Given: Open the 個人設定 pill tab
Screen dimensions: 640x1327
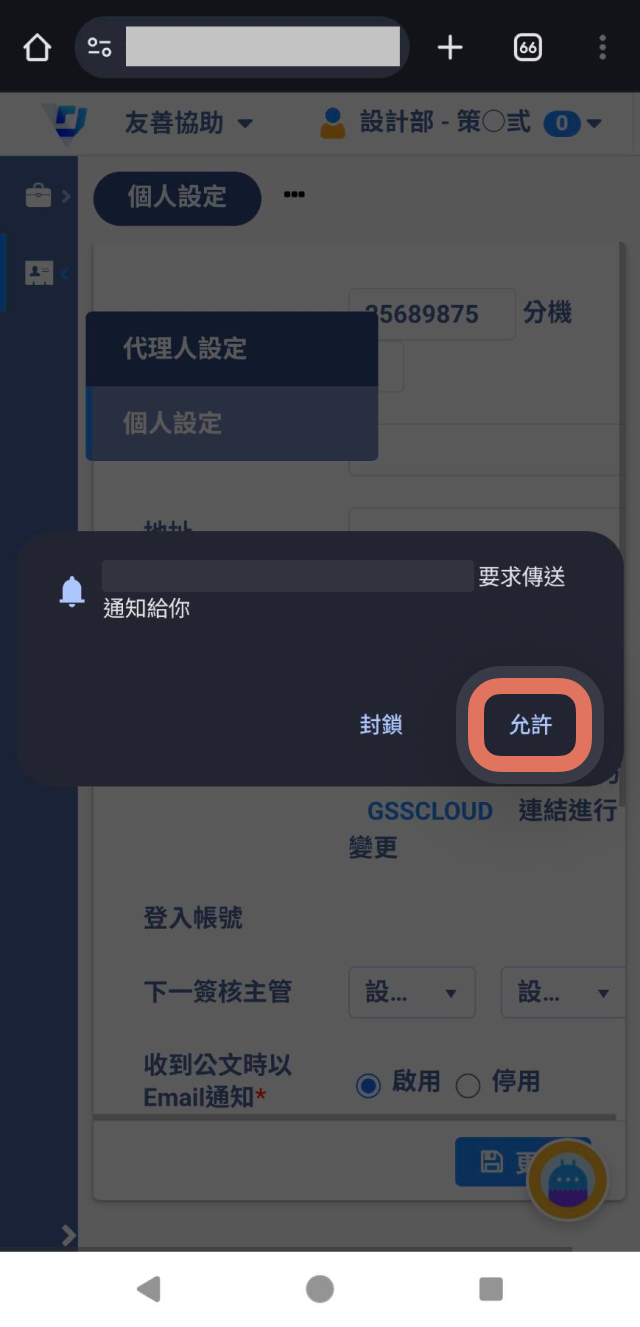Looking at the screenshot, I should (177, 197).
